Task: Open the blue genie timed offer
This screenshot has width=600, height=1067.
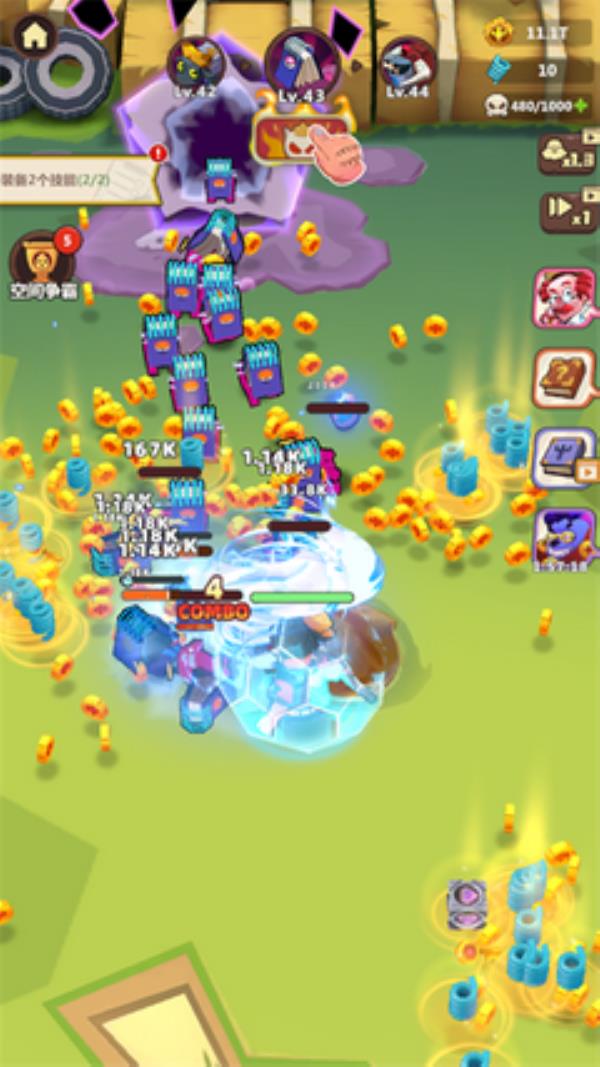Action: [564, 540]
